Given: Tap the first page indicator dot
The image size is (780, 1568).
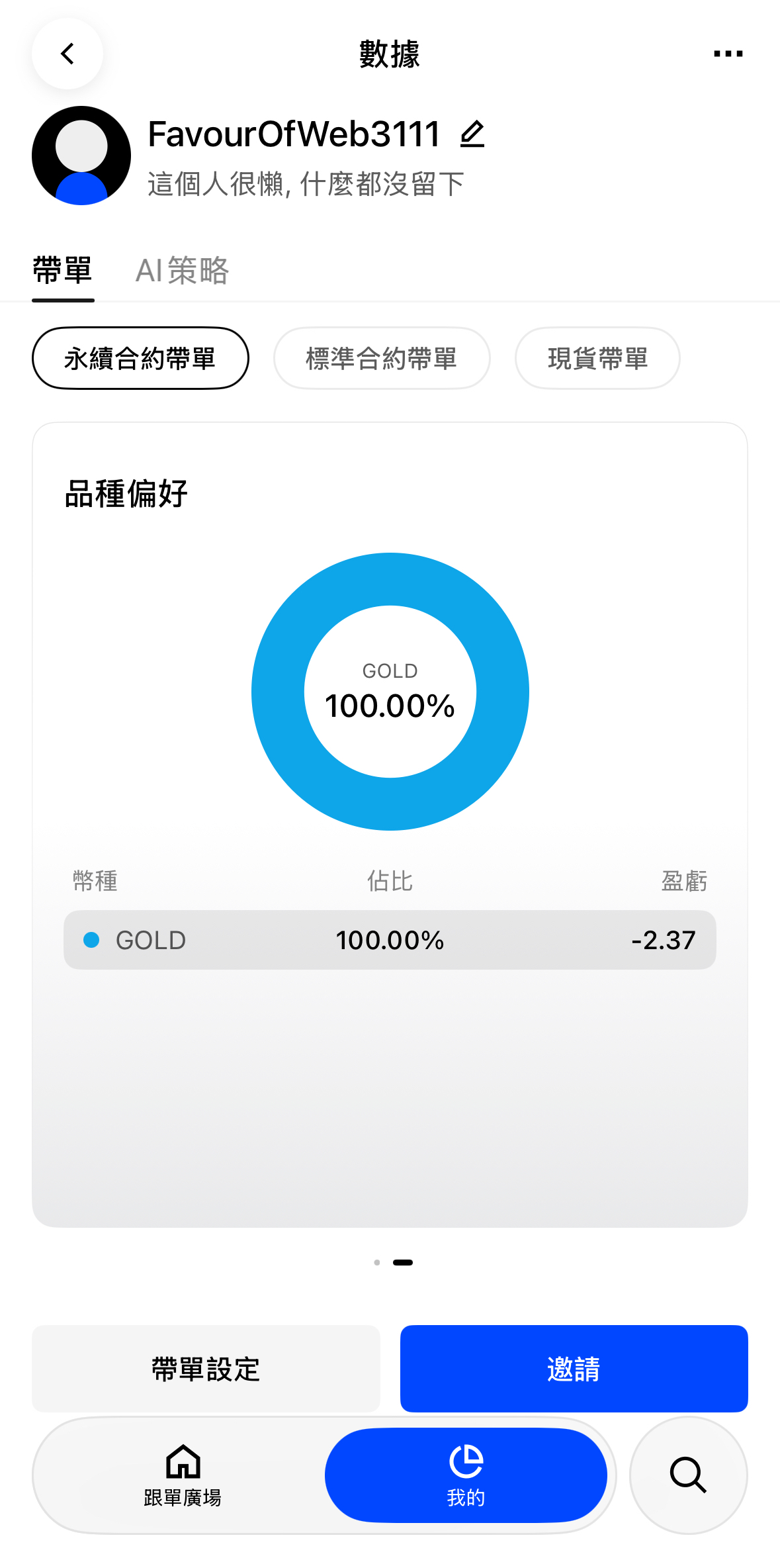Looking at the screenshot, I should pos(377,1262).
